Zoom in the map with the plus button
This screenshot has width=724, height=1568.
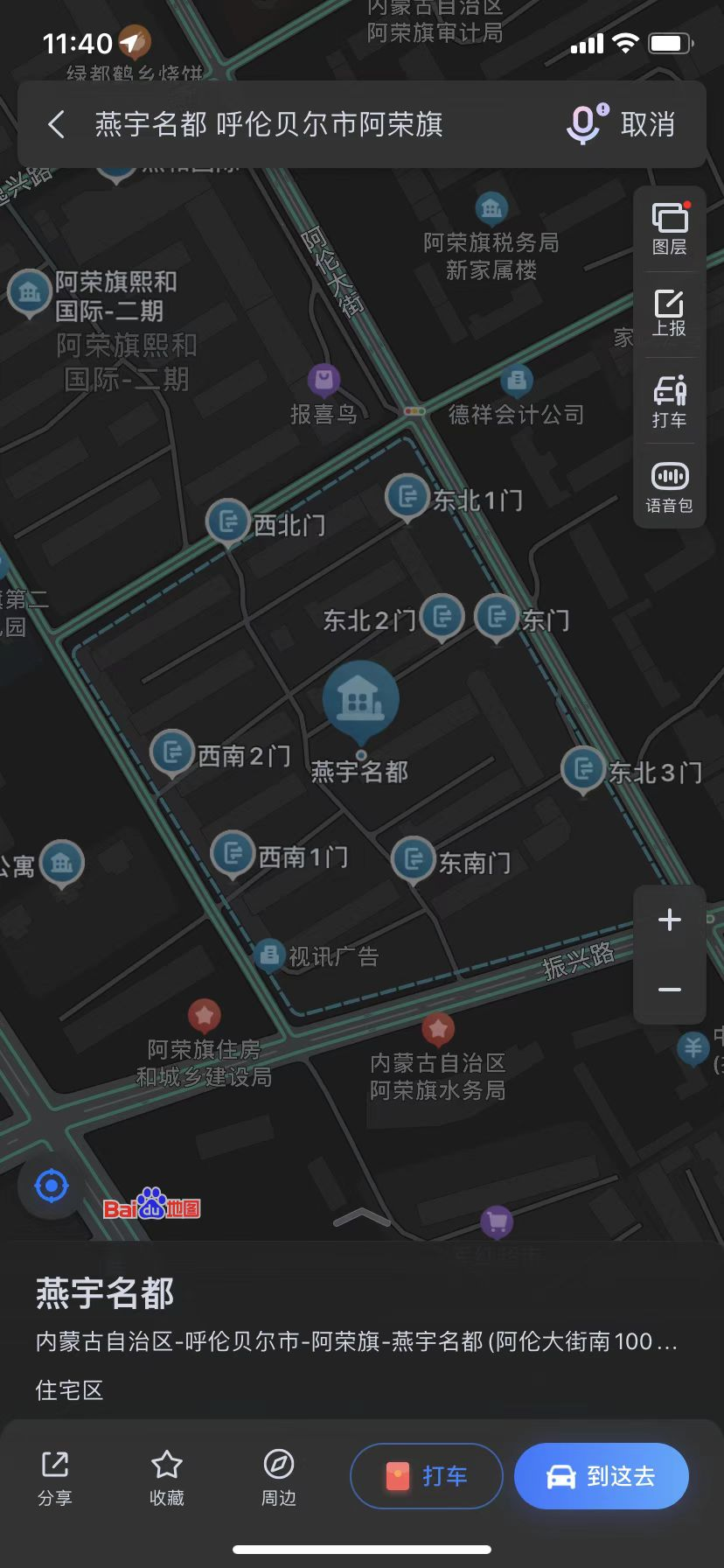tap(670, 920)
